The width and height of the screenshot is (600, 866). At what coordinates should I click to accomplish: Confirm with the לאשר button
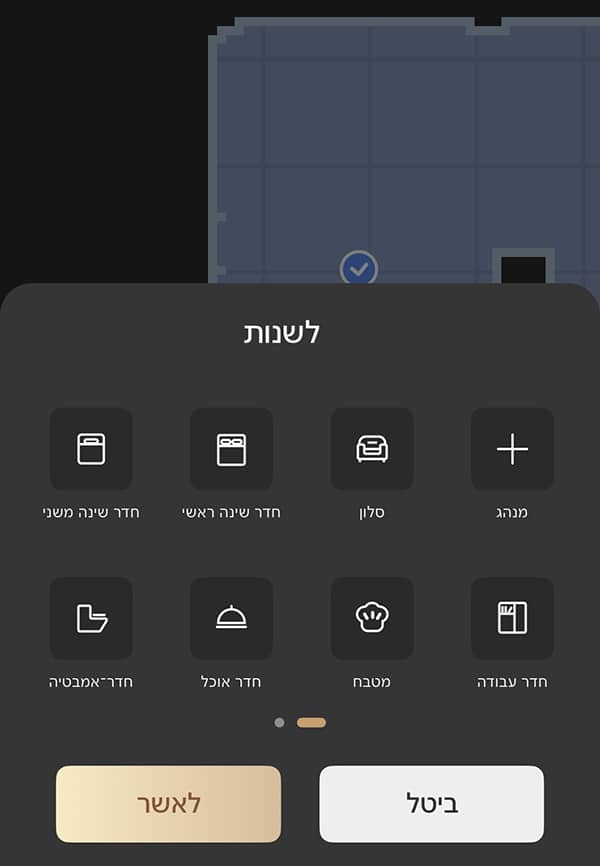click(168, 804)
